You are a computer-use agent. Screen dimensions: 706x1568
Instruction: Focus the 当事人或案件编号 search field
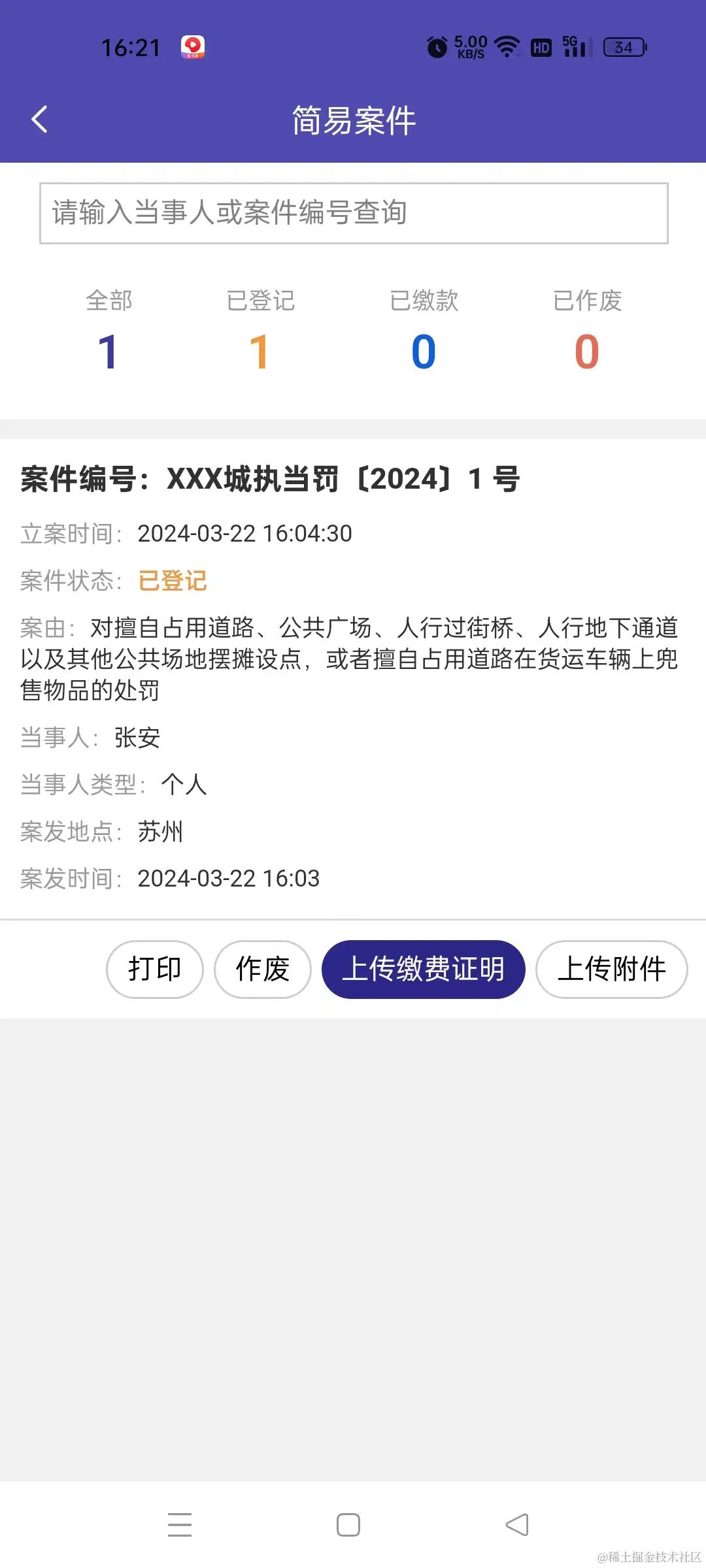click(x=353, y=213)
